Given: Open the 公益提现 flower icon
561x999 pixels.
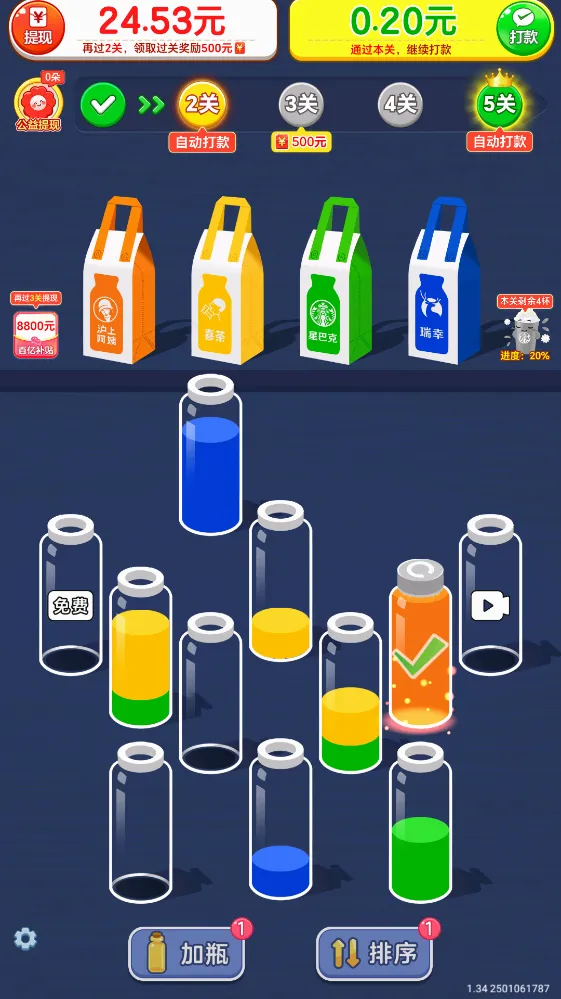Looking at the screenshot, I should coord(39,104).
